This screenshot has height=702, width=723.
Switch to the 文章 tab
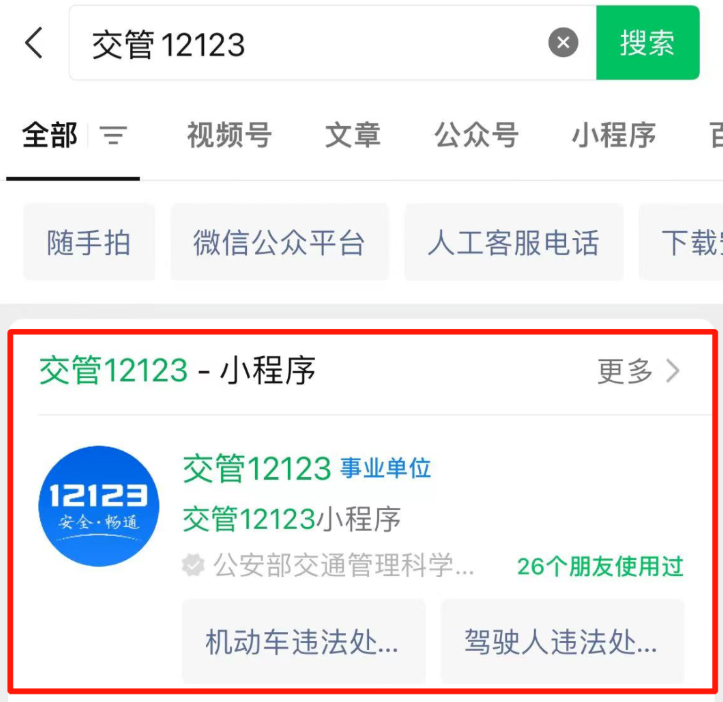click(x=352, y=135)
